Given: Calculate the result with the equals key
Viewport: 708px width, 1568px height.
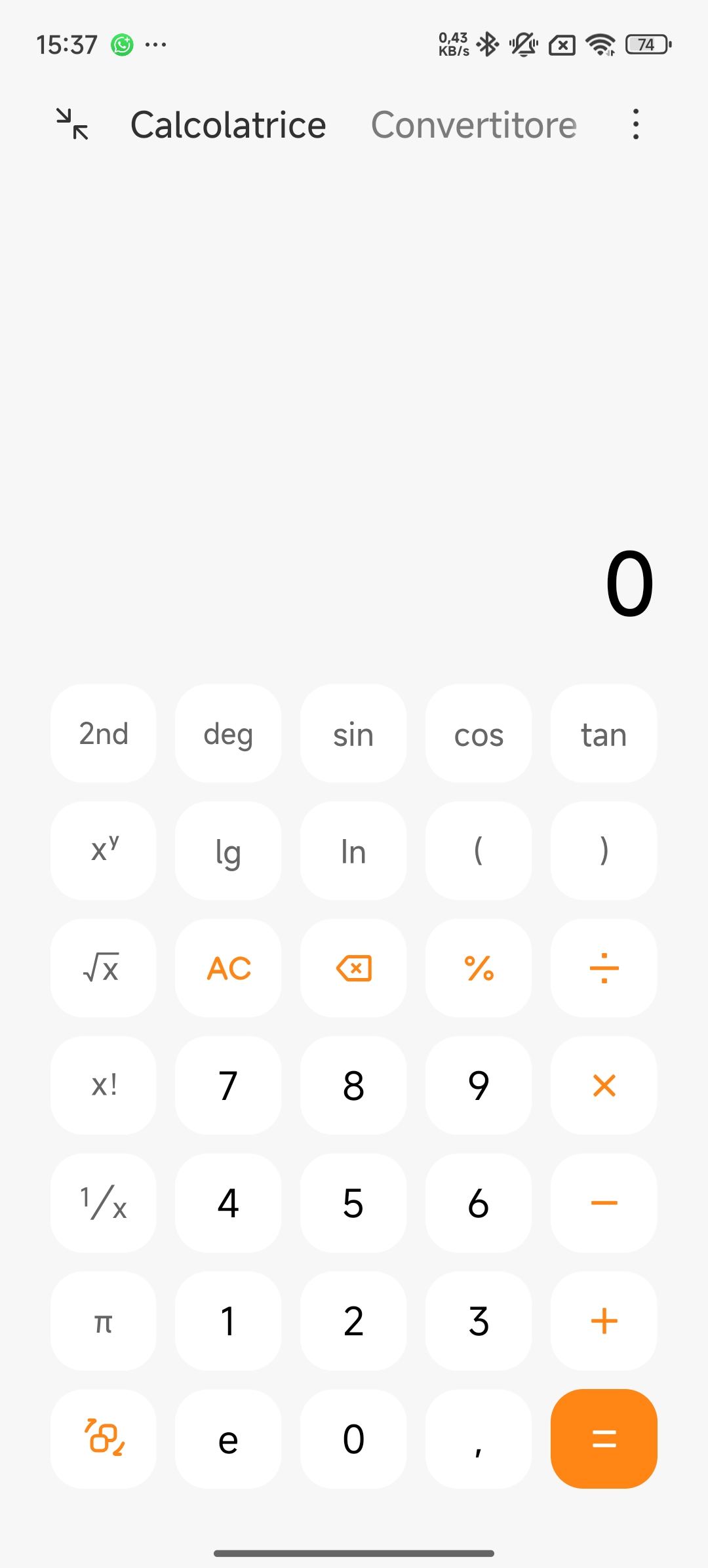Looking at the screenshot, I should pyautogui.click(x=604, y=1439).
